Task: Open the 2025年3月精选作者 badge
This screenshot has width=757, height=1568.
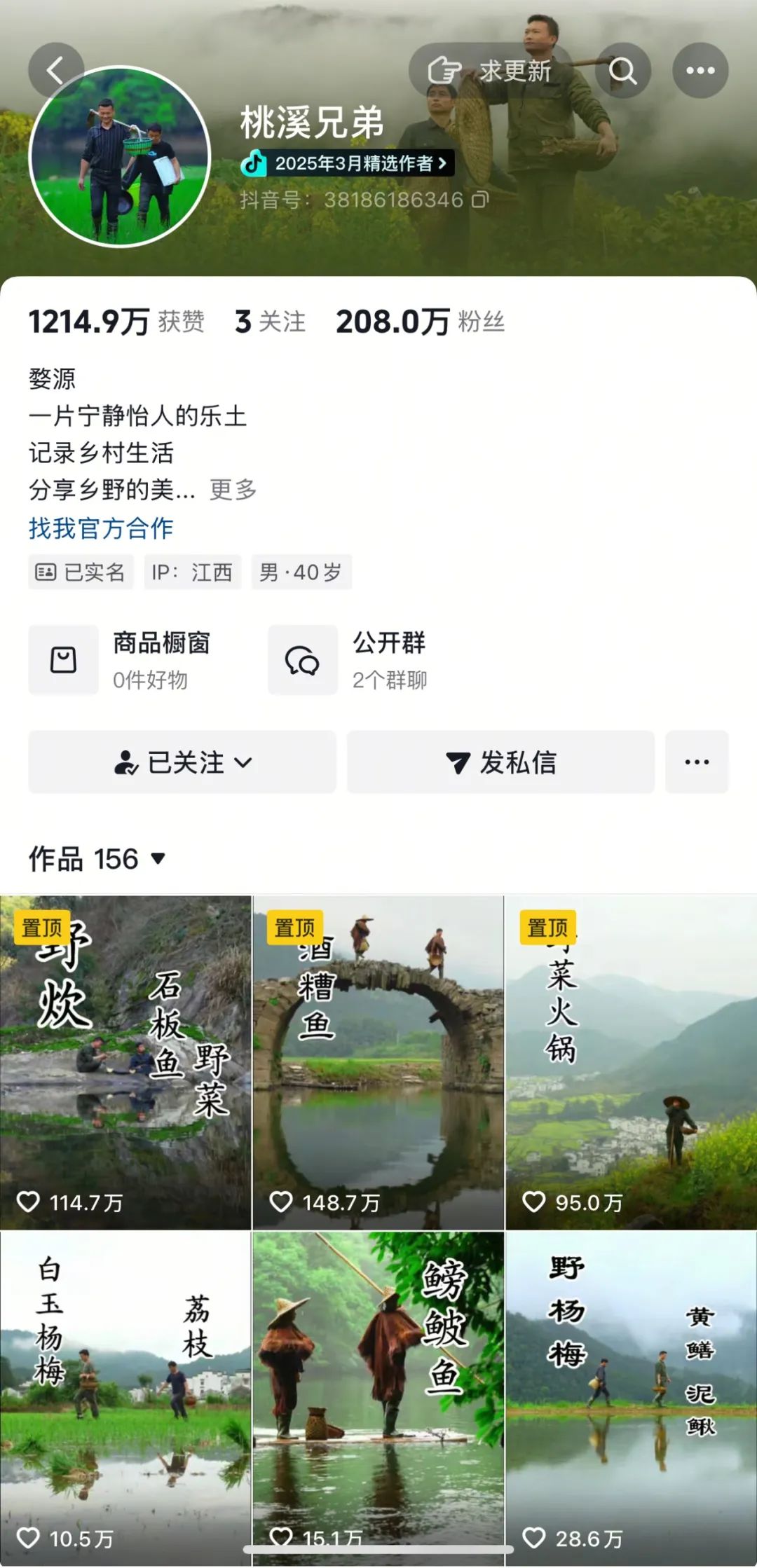Action: 348,163
